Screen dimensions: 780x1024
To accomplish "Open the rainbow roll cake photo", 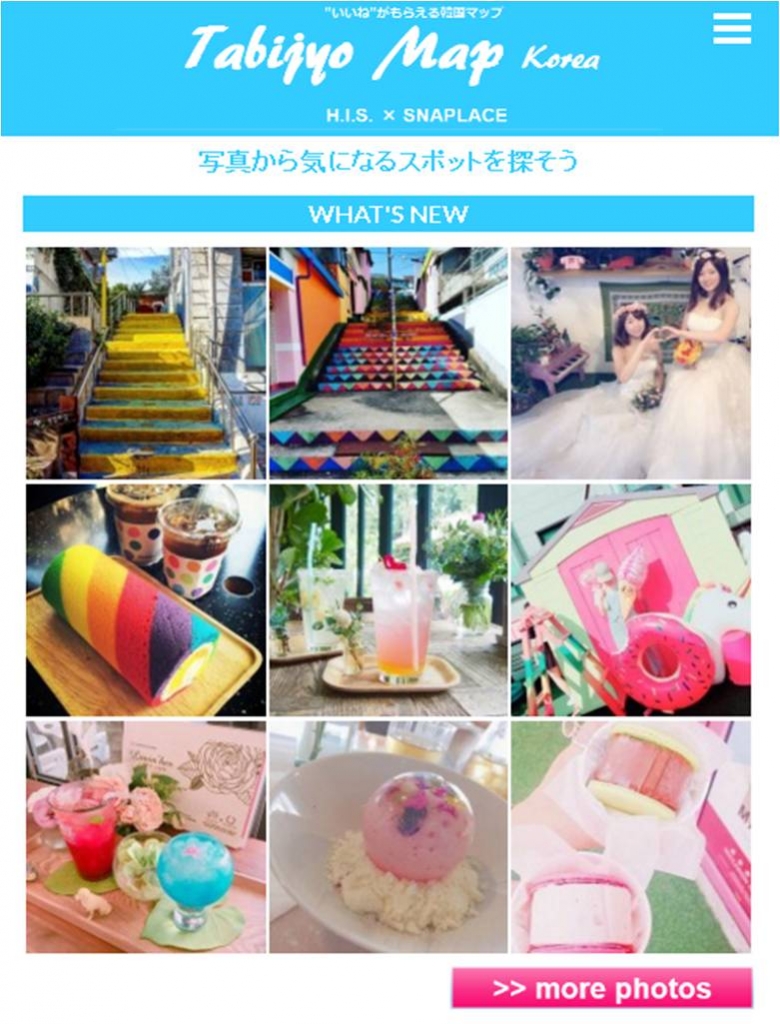I will pos(146,600).
